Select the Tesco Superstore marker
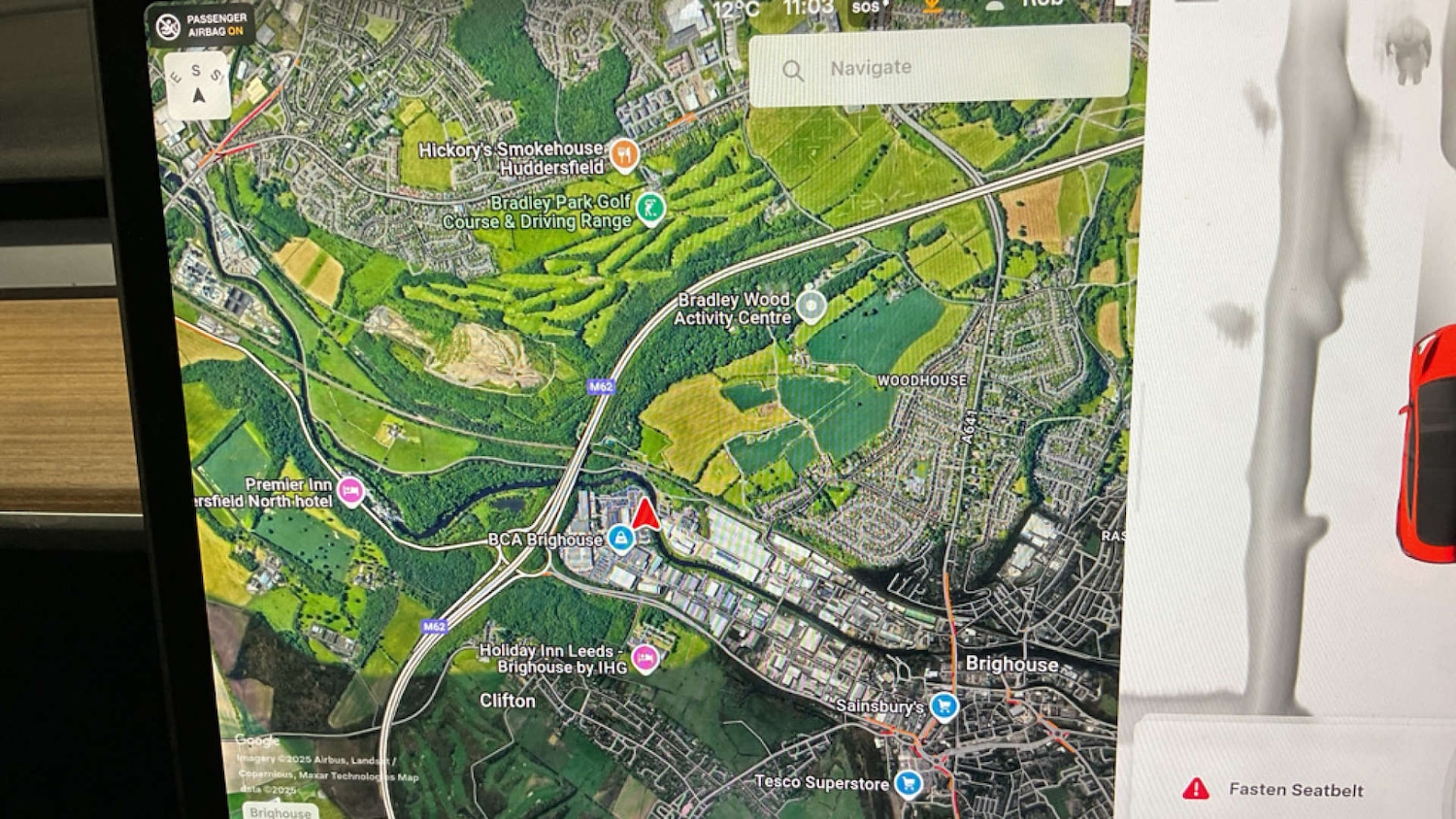 tap(908, 781)
